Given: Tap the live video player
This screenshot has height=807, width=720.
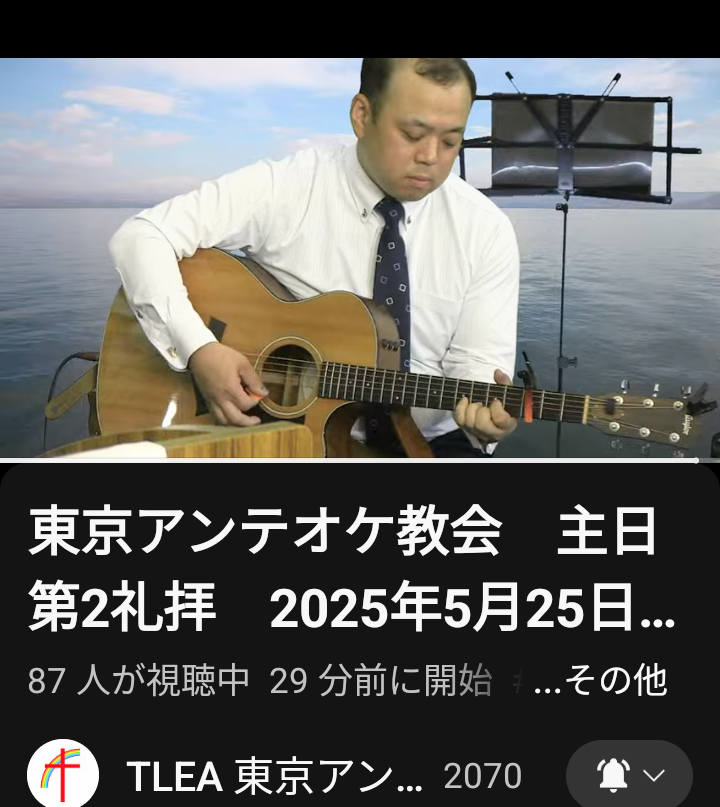Looking at the screenshot, I should [x=360, y=258].
